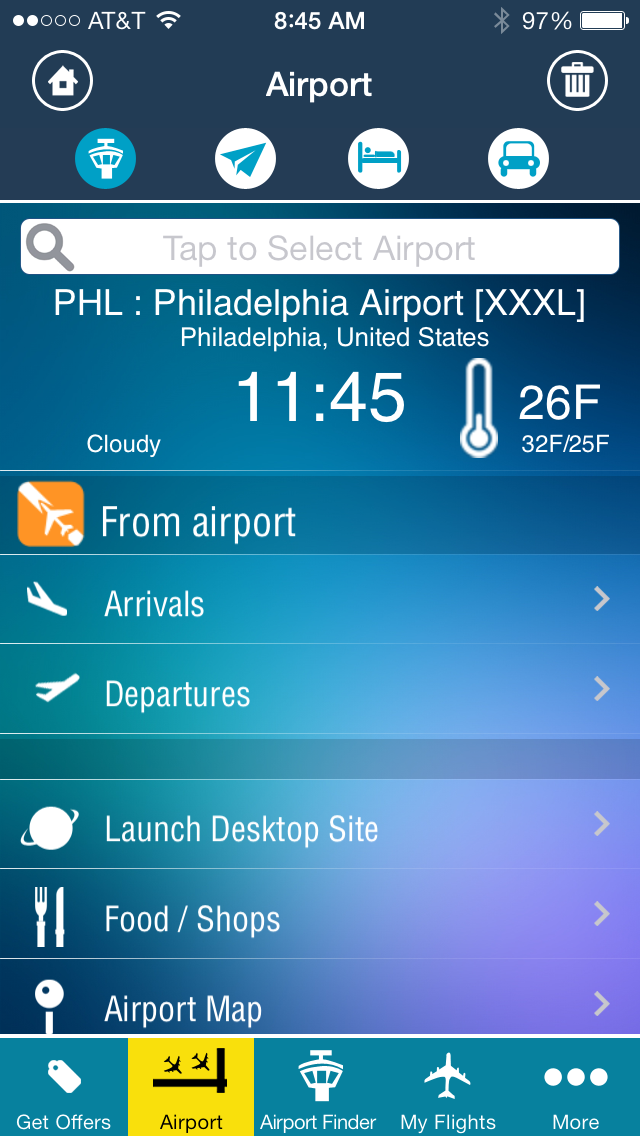Go to the home screen icon

[62, 81]
